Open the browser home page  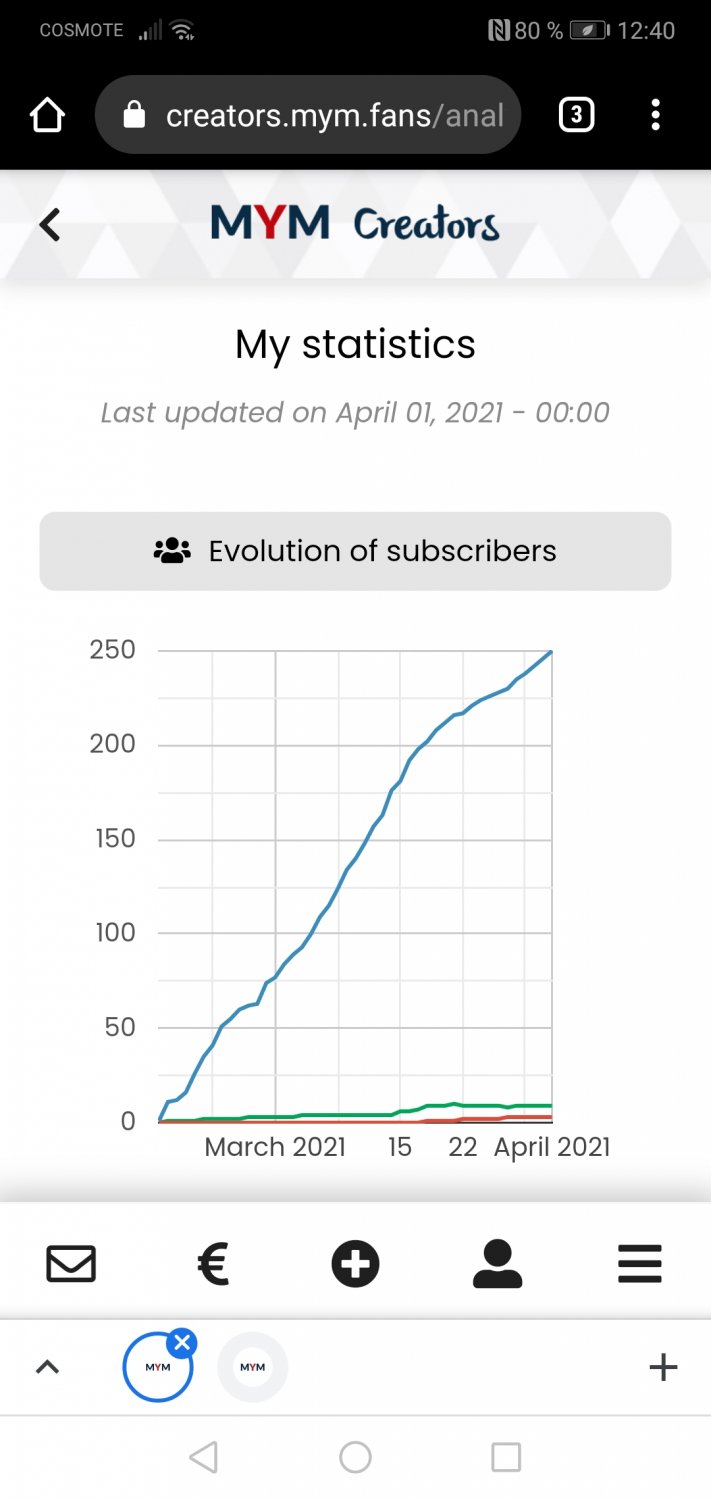point(47,116)
